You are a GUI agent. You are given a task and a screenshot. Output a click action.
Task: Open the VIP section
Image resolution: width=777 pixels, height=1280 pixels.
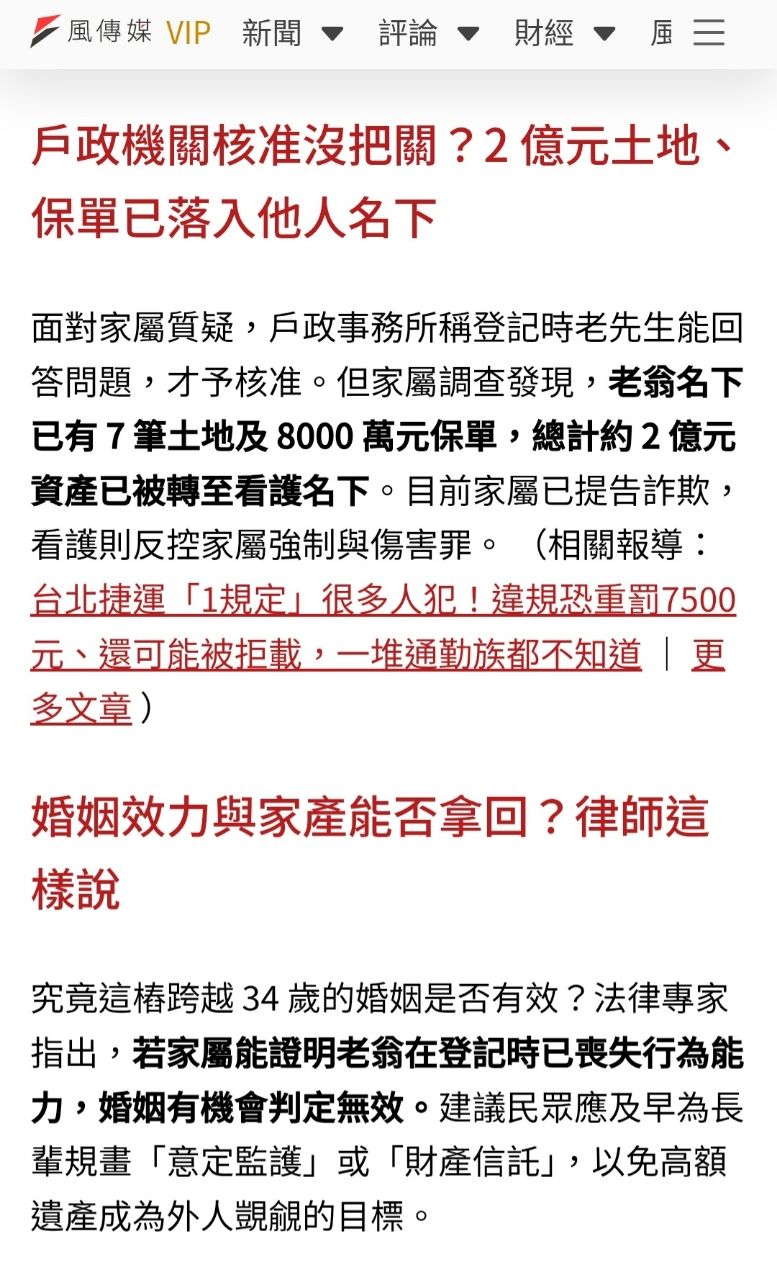point(188,34)
